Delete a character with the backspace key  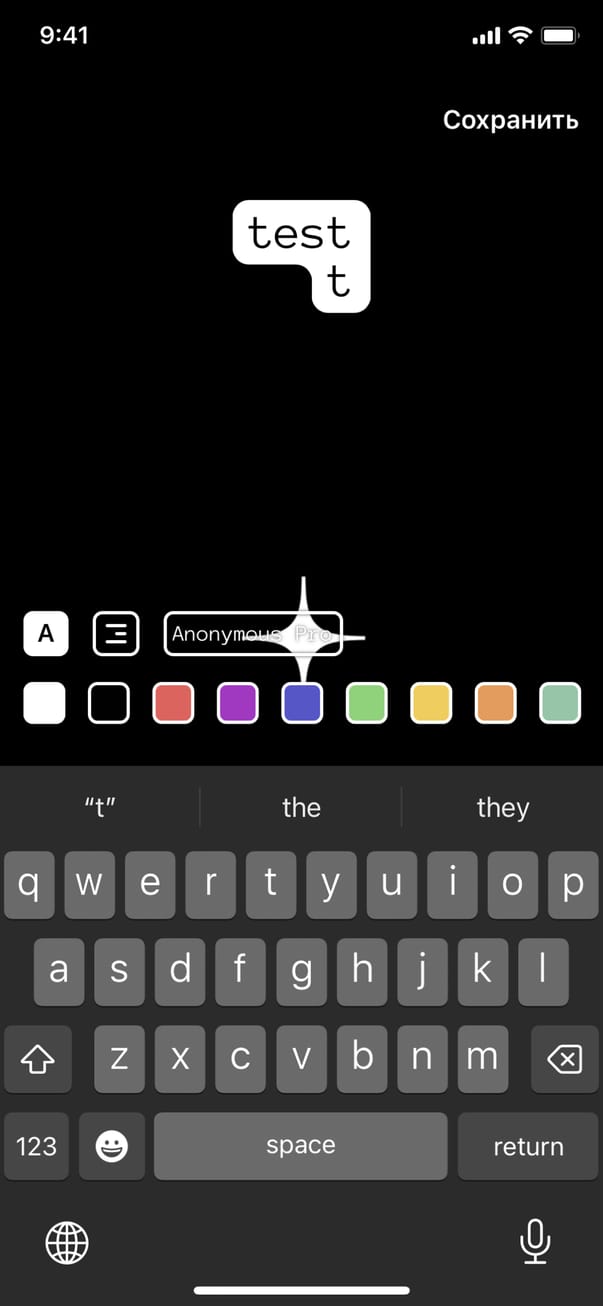tap(564, 1059)
